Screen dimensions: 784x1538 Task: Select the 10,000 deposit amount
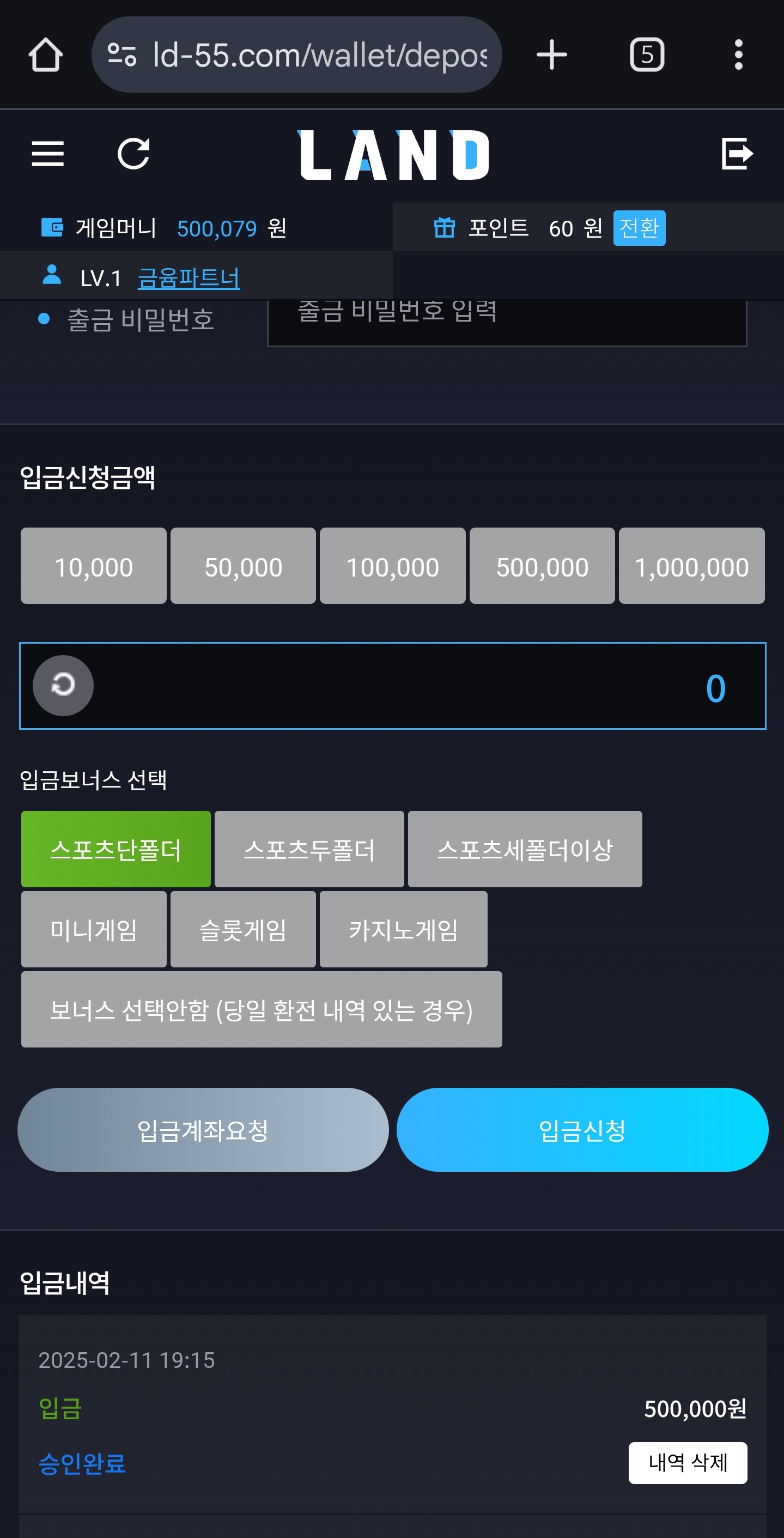click(x=94, y=566)
